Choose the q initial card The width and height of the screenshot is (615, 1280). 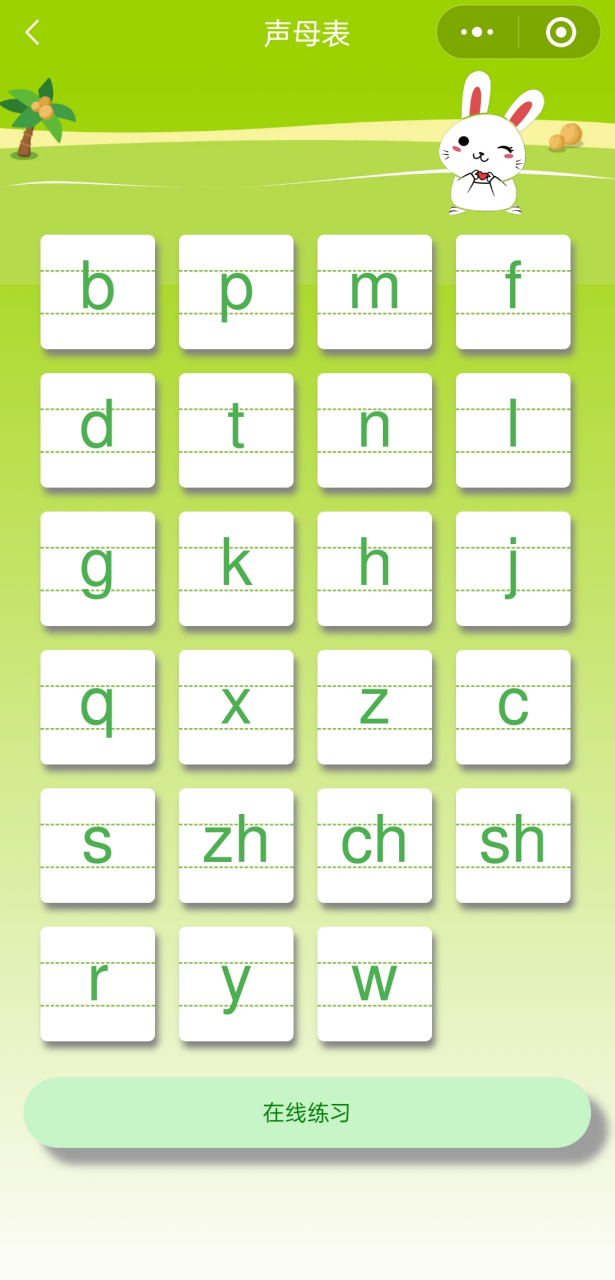click(x=98, y=707)
